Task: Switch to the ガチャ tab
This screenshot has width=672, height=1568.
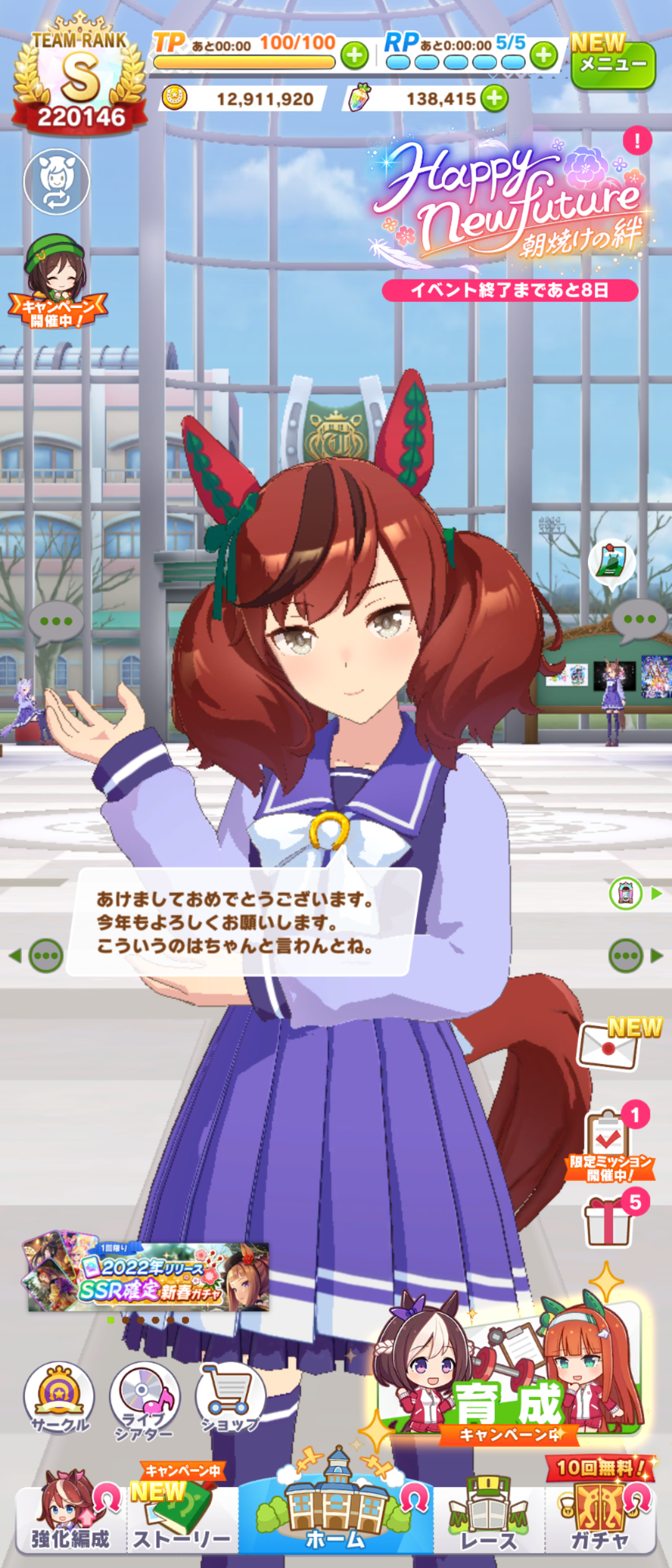Action: tap(600, 1518)
